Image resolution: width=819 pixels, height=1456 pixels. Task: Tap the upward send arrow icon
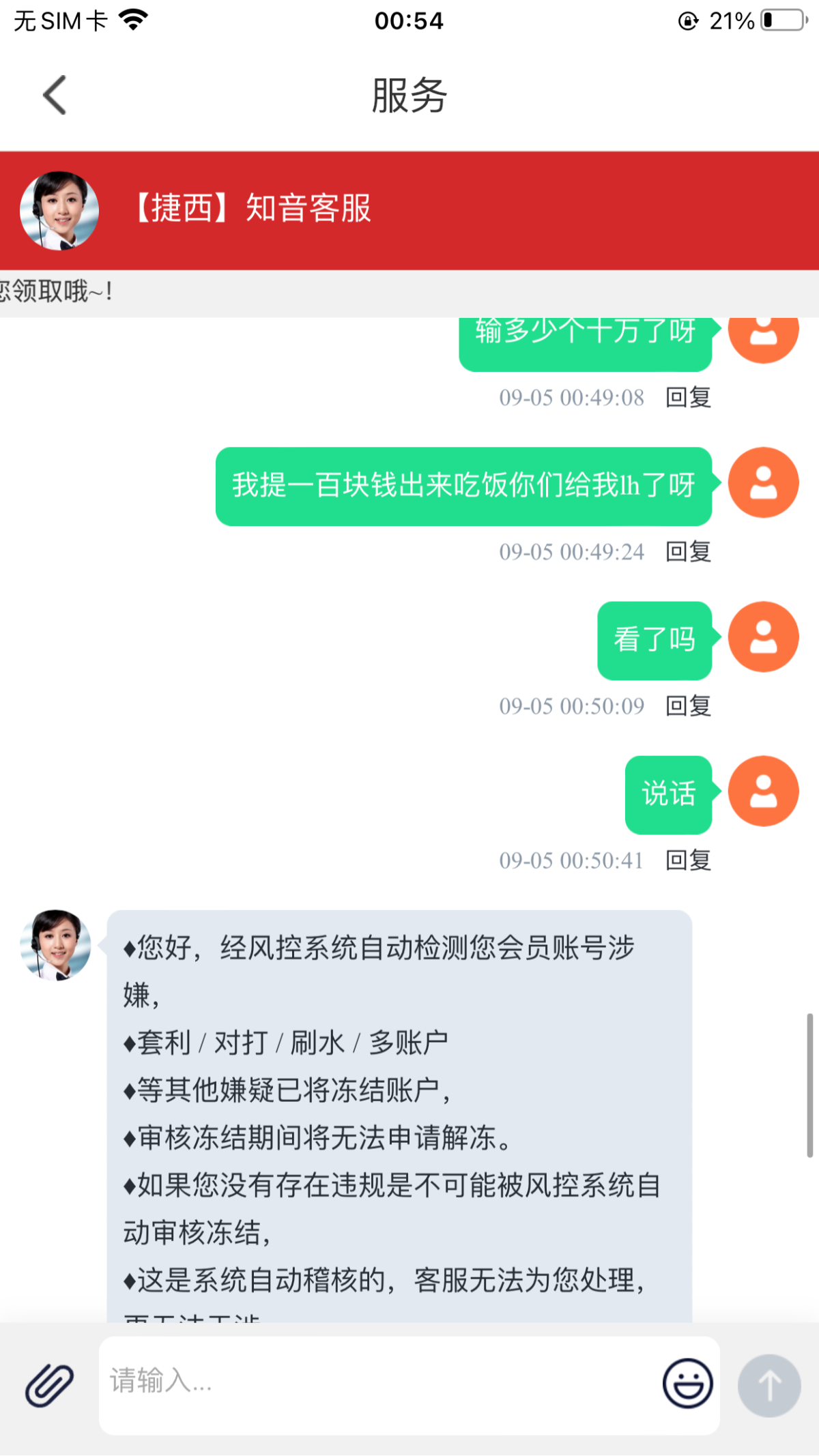[x=768, y=1385]
